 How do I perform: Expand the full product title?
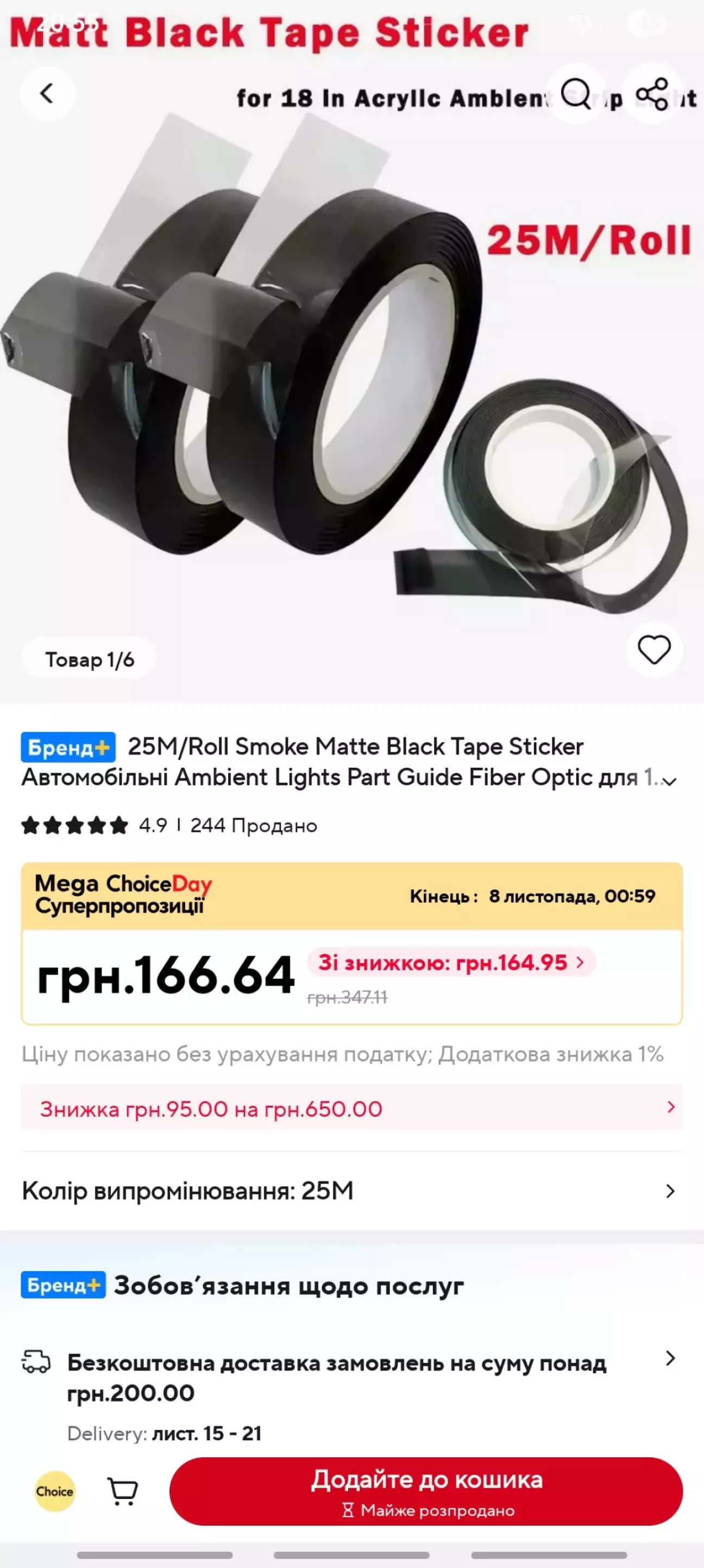tap(669, 781)
